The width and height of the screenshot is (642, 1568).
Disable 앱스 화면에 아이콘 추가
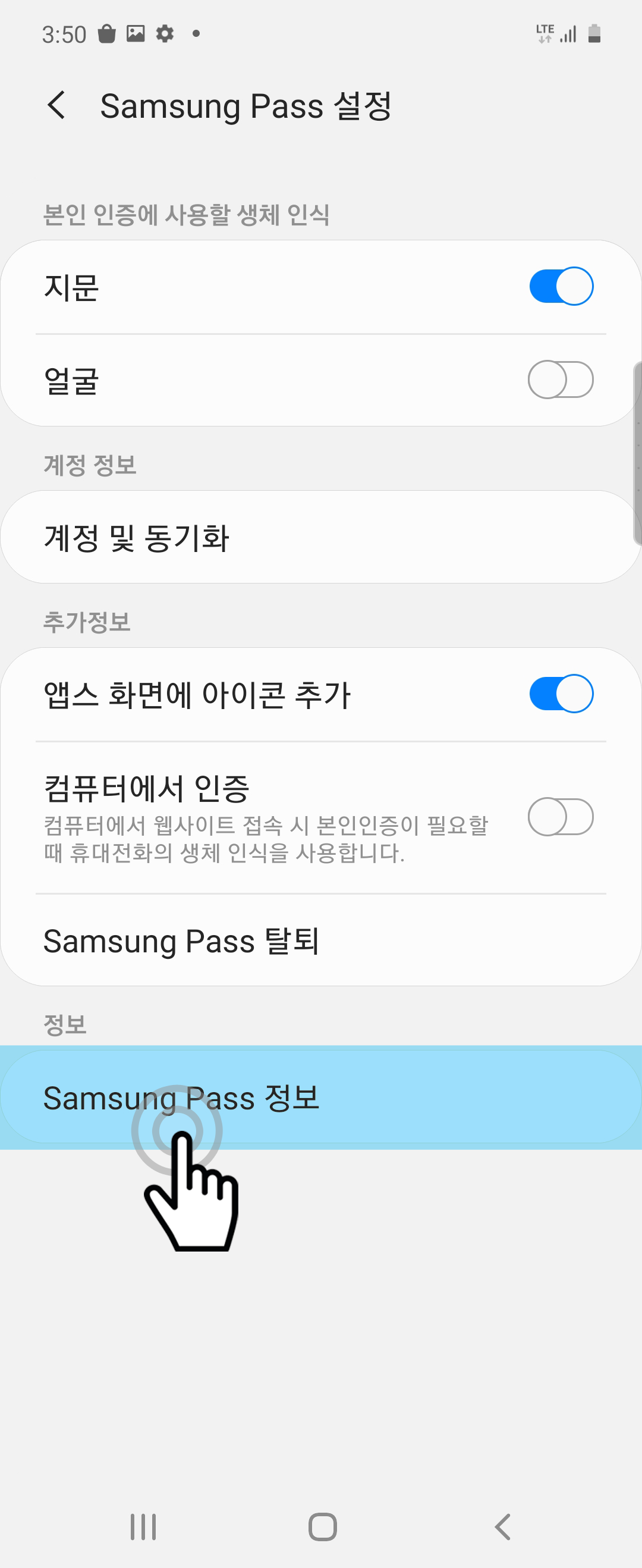(561, 694)
